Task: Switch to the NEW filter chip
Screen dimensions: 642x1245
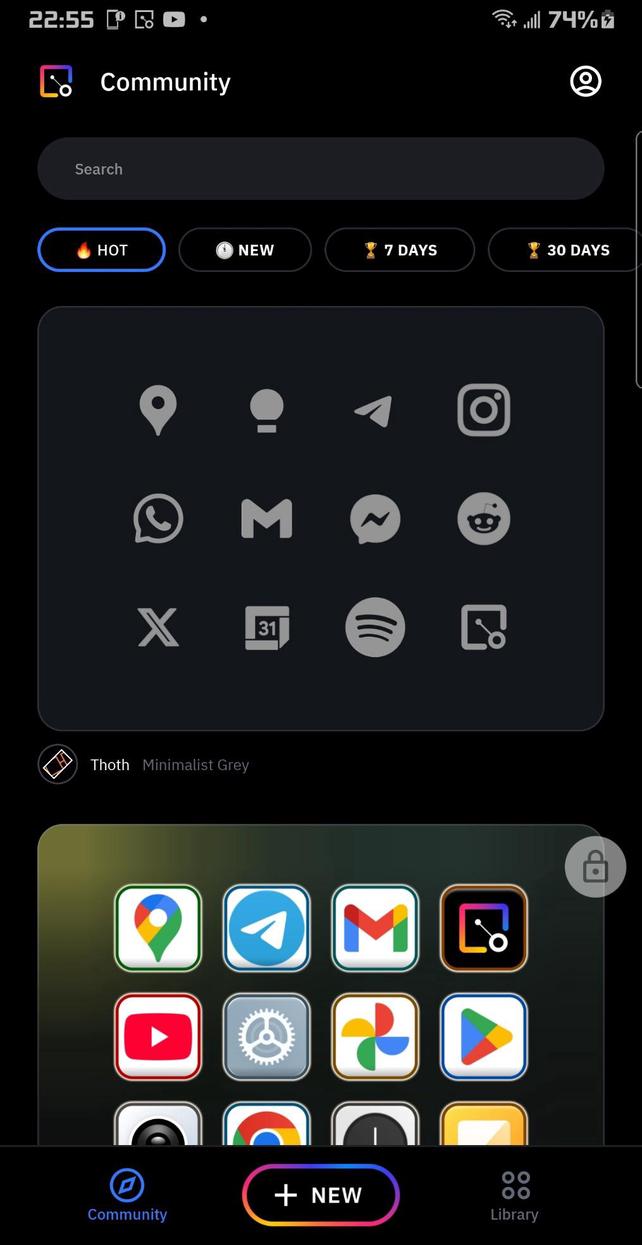Action: (x=245, y=250)
